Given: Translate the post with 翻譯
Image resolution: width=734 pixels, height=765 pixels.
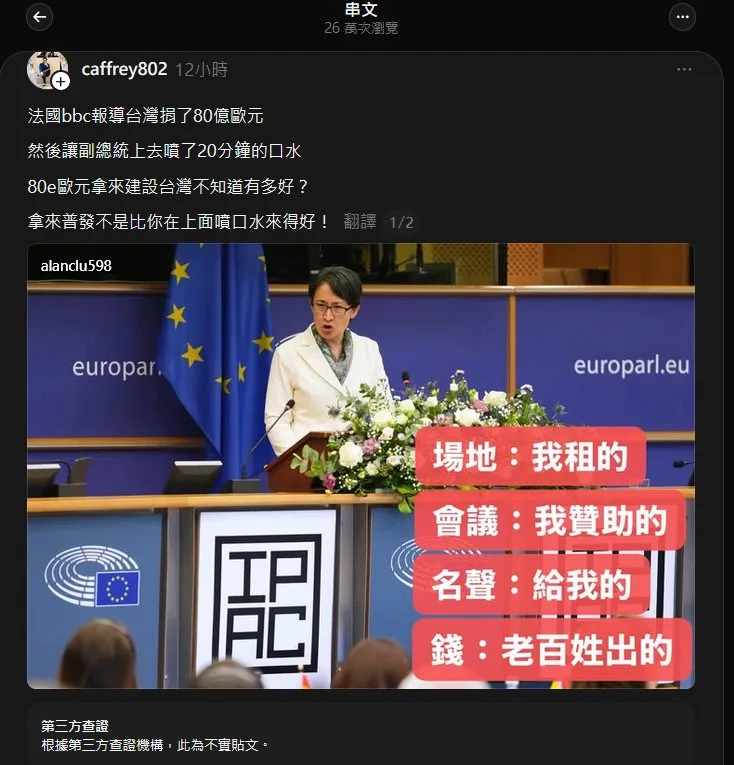Looking at the screenshot, I should [360, 222].
